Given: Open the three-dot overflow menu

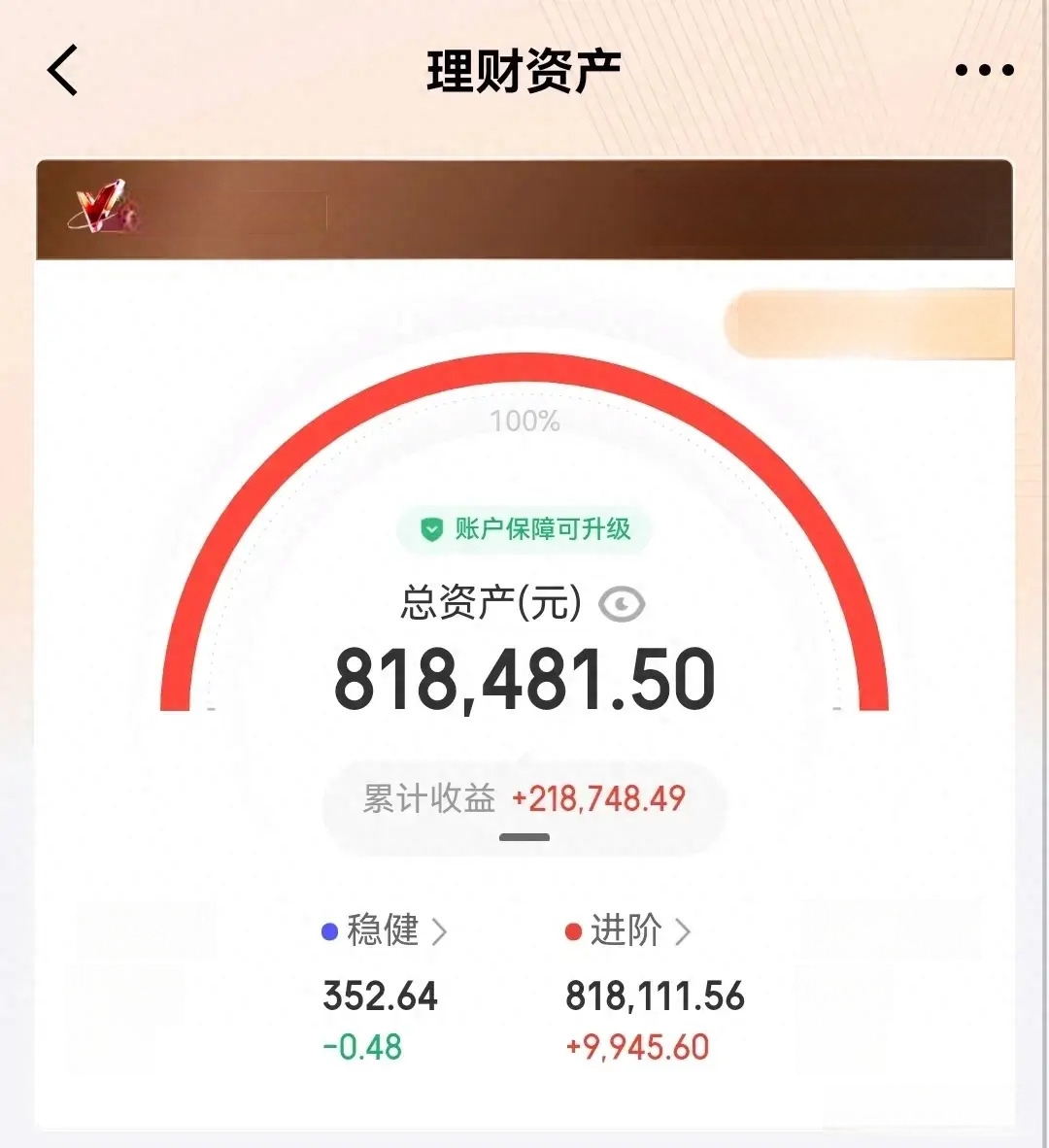Looking at the screenshot, I should [x=984, y=70].
